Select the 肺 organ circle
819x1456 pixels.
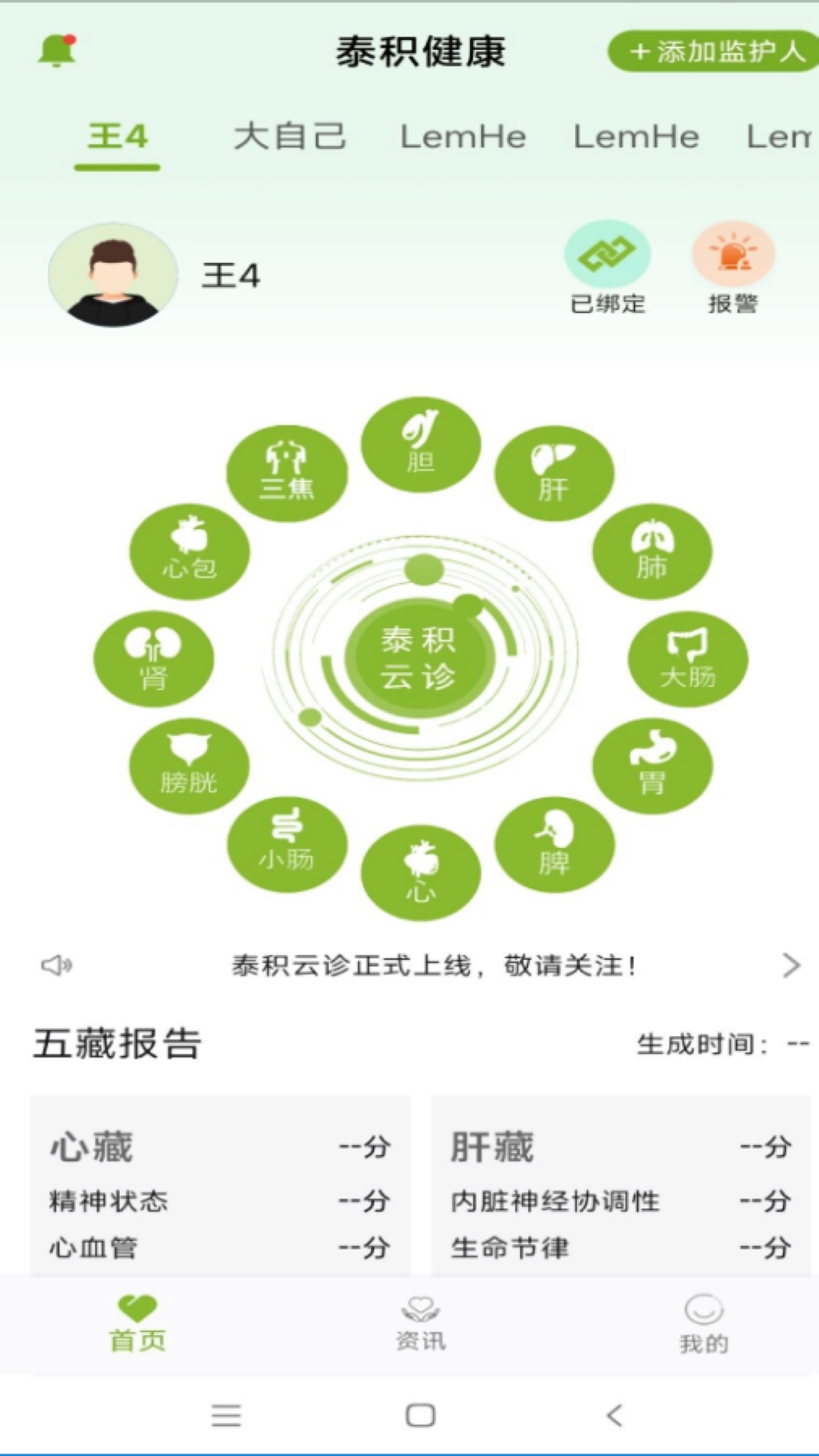[651, 552]
